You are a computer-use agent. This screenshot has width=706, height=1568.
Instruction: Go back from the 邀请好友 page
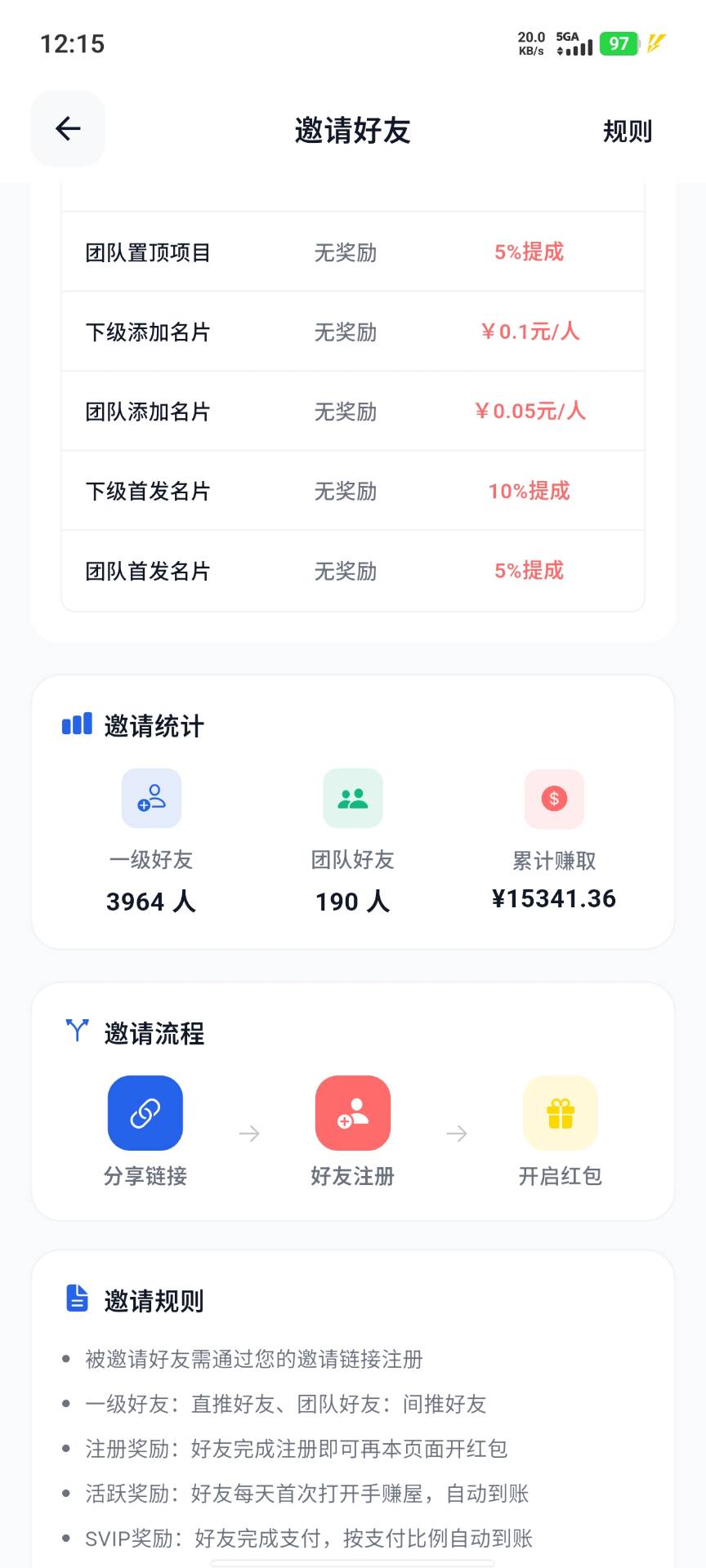[x=68, y=129]
